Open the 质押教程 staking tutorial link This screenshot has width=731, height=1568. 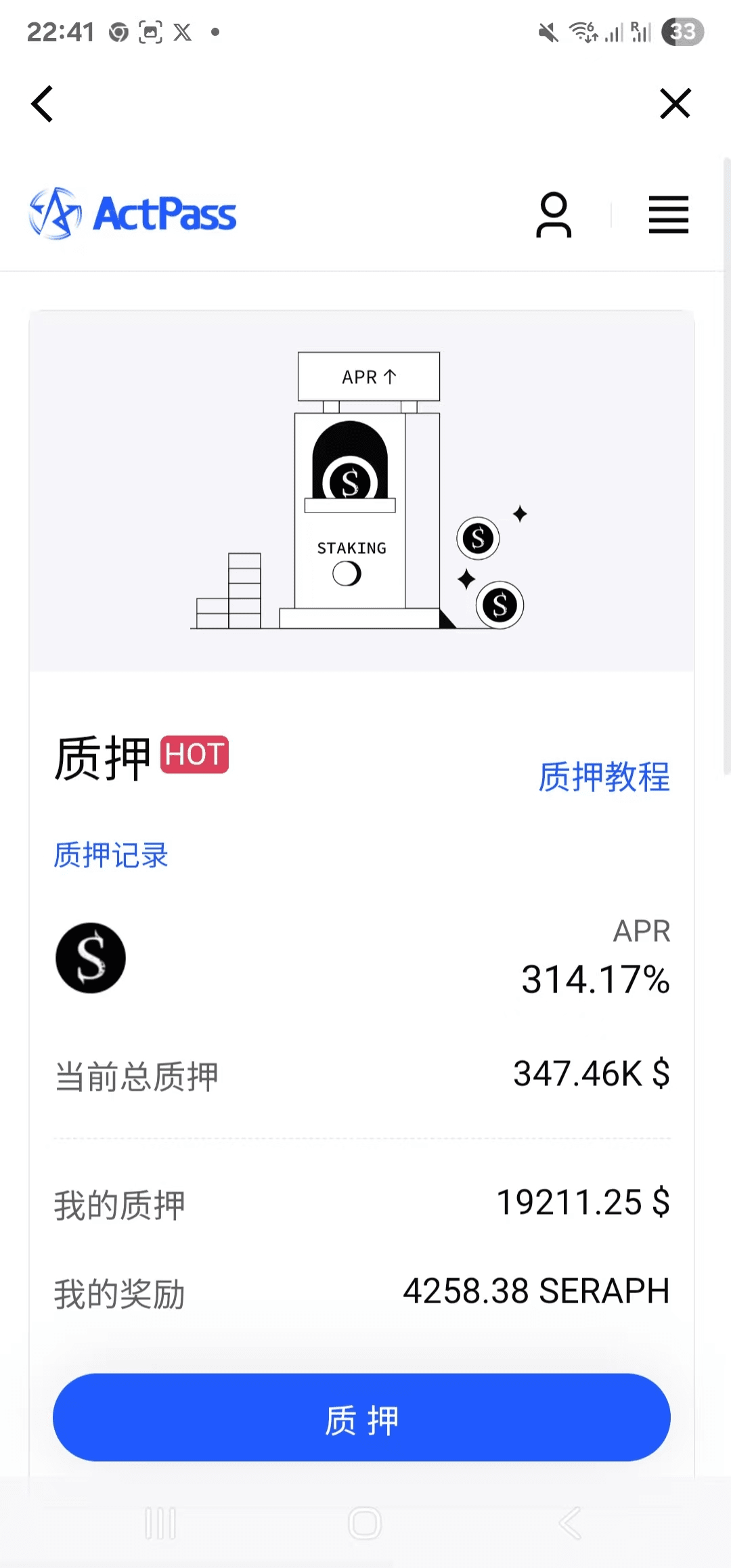[x=604, y=777]
